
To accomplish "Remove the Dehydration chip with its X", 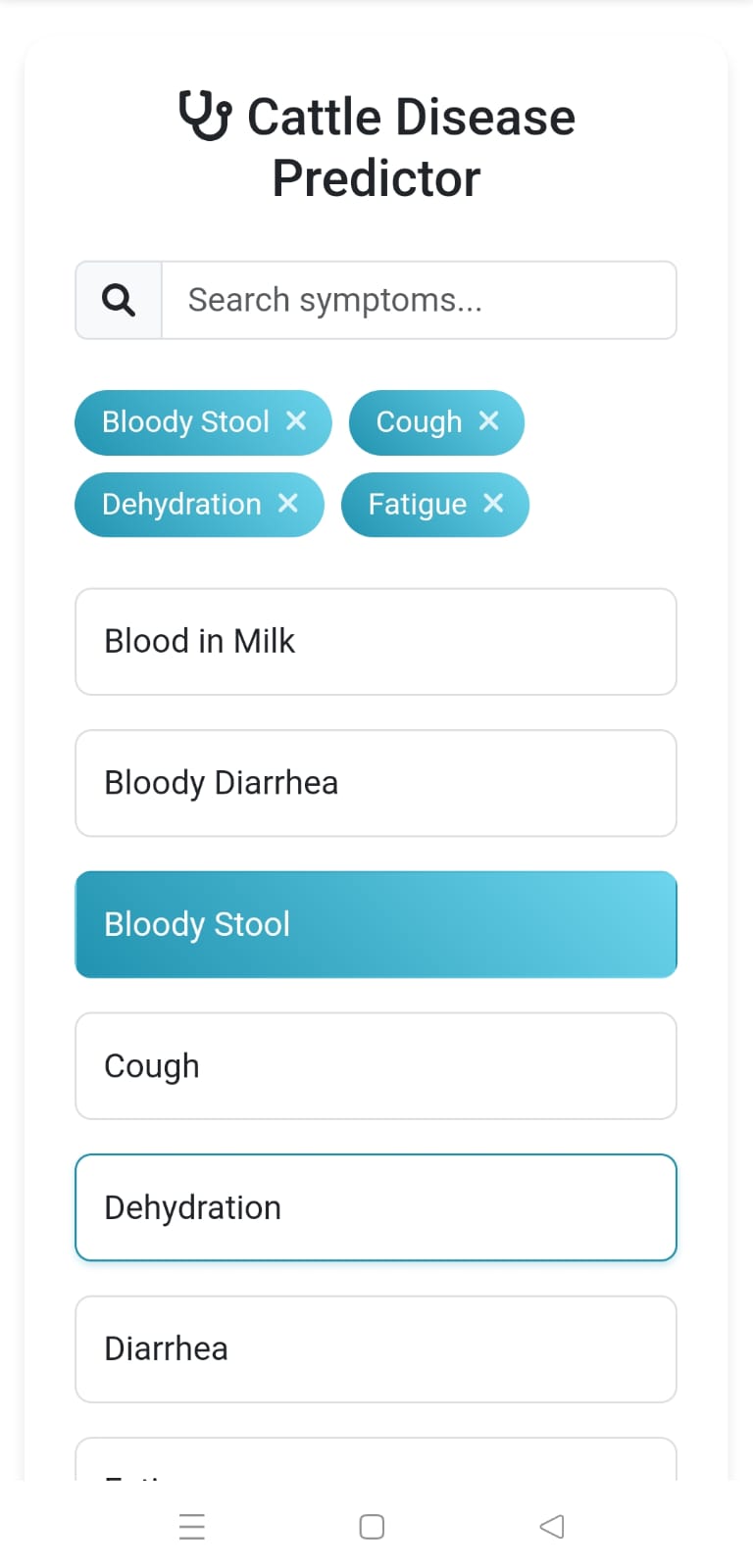I will tap(288, 504).
